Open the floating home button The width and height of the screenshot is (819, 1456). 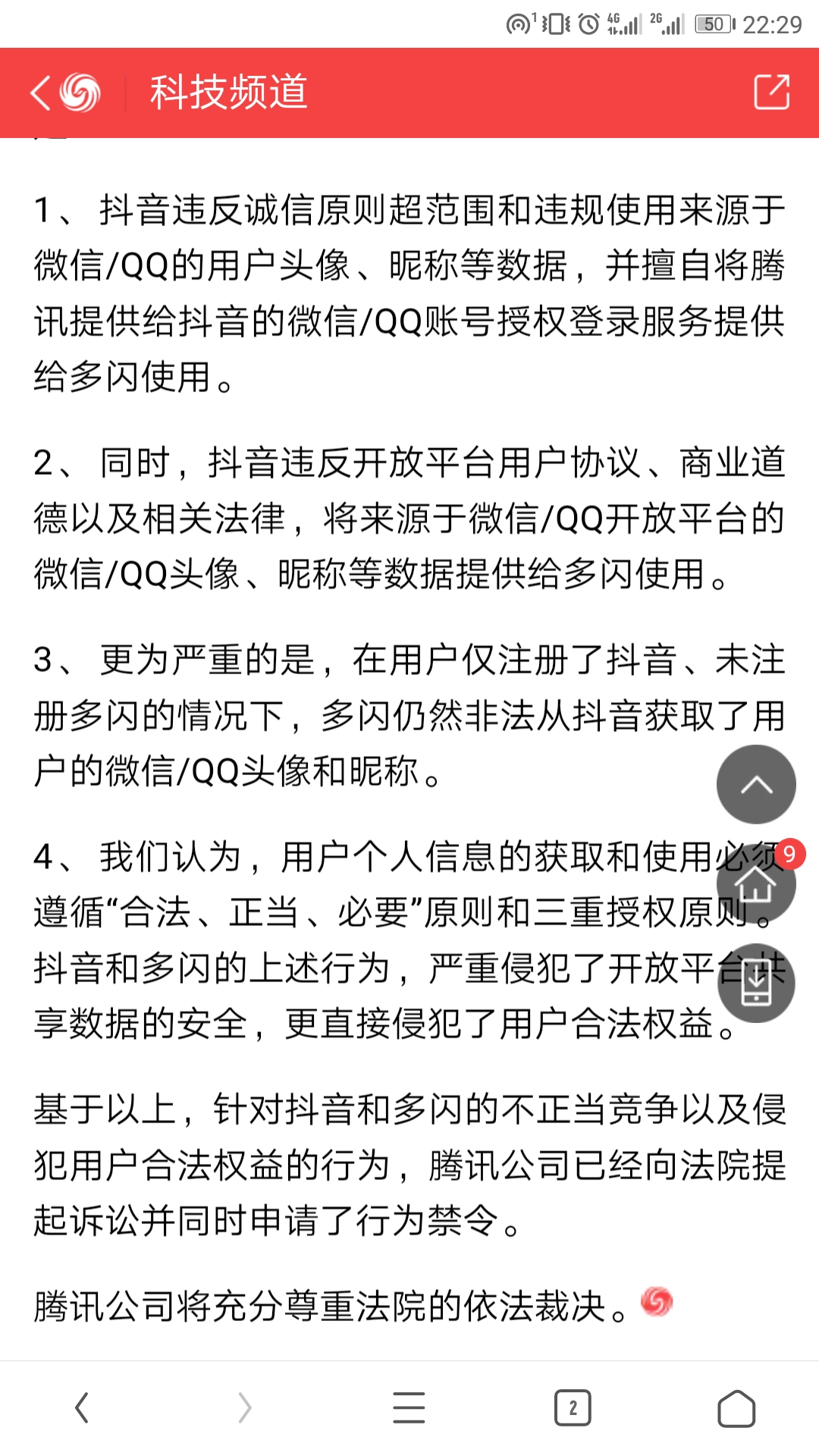click(x=755, y=884)
